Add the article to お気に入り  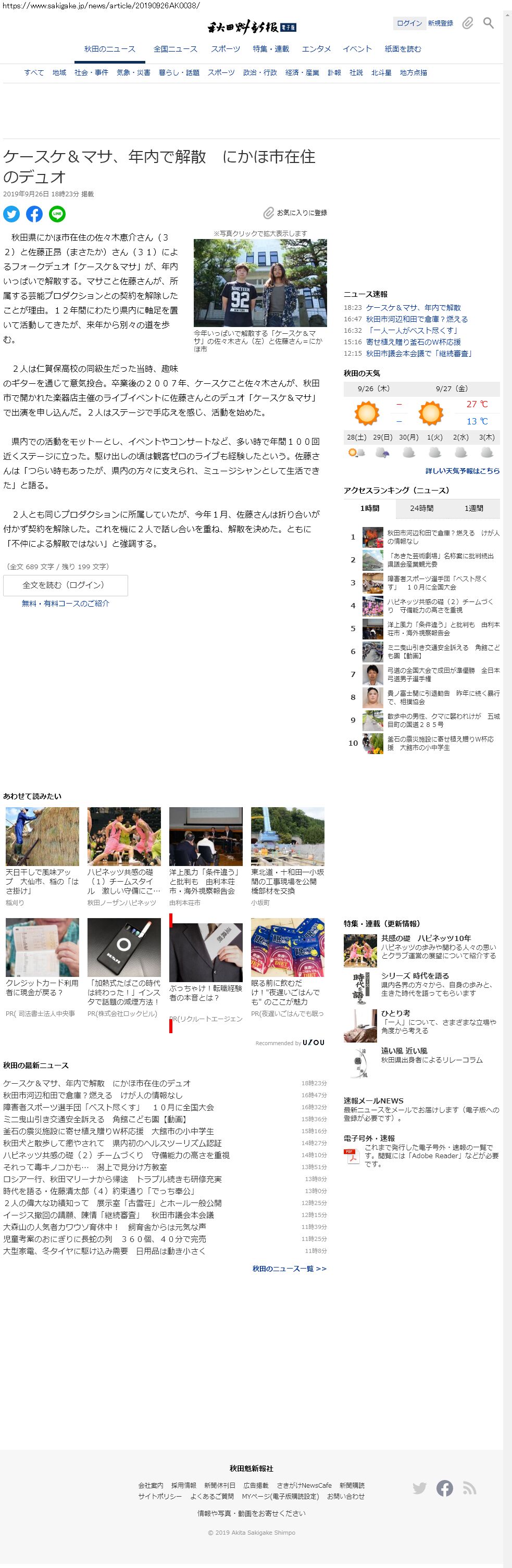click(x=295, y=212)
